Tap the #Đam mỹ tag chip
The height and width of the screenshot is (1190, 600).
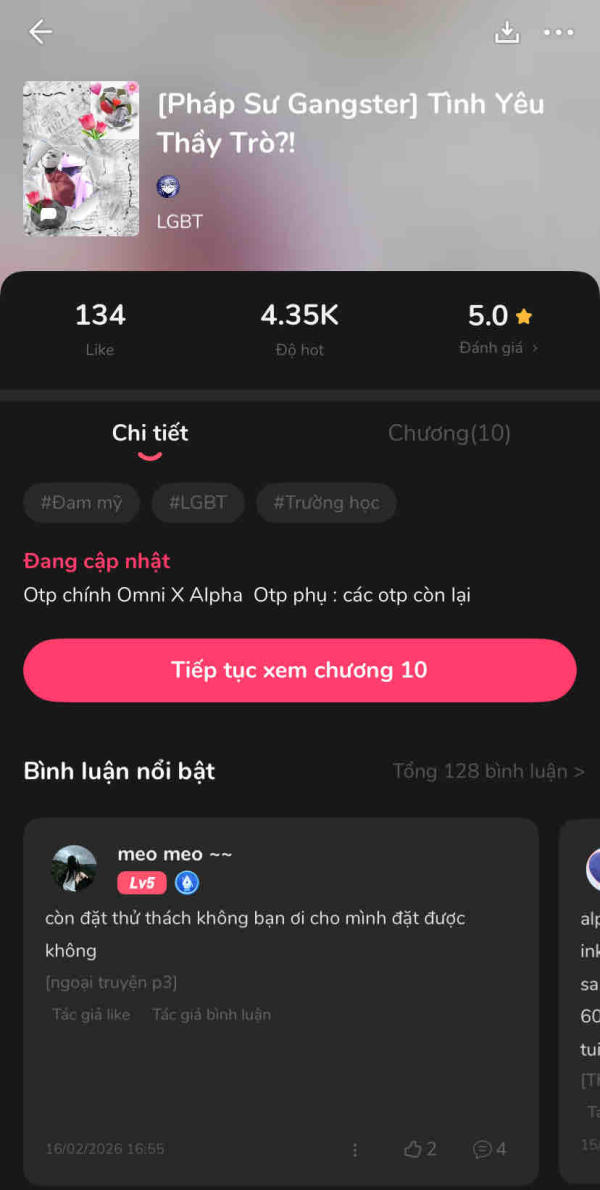point(81,503)
